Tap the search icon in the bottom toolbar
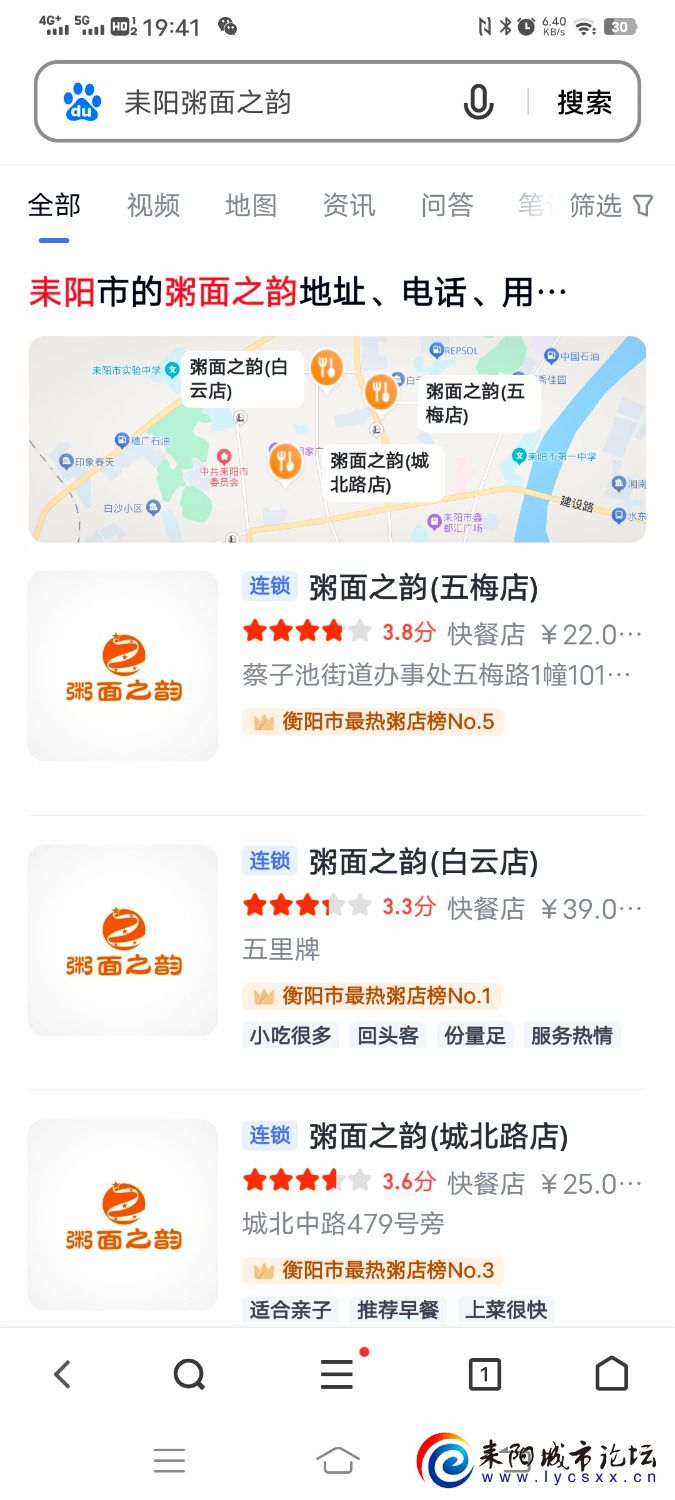The image size is (675, 1500). coord(189,1375)
